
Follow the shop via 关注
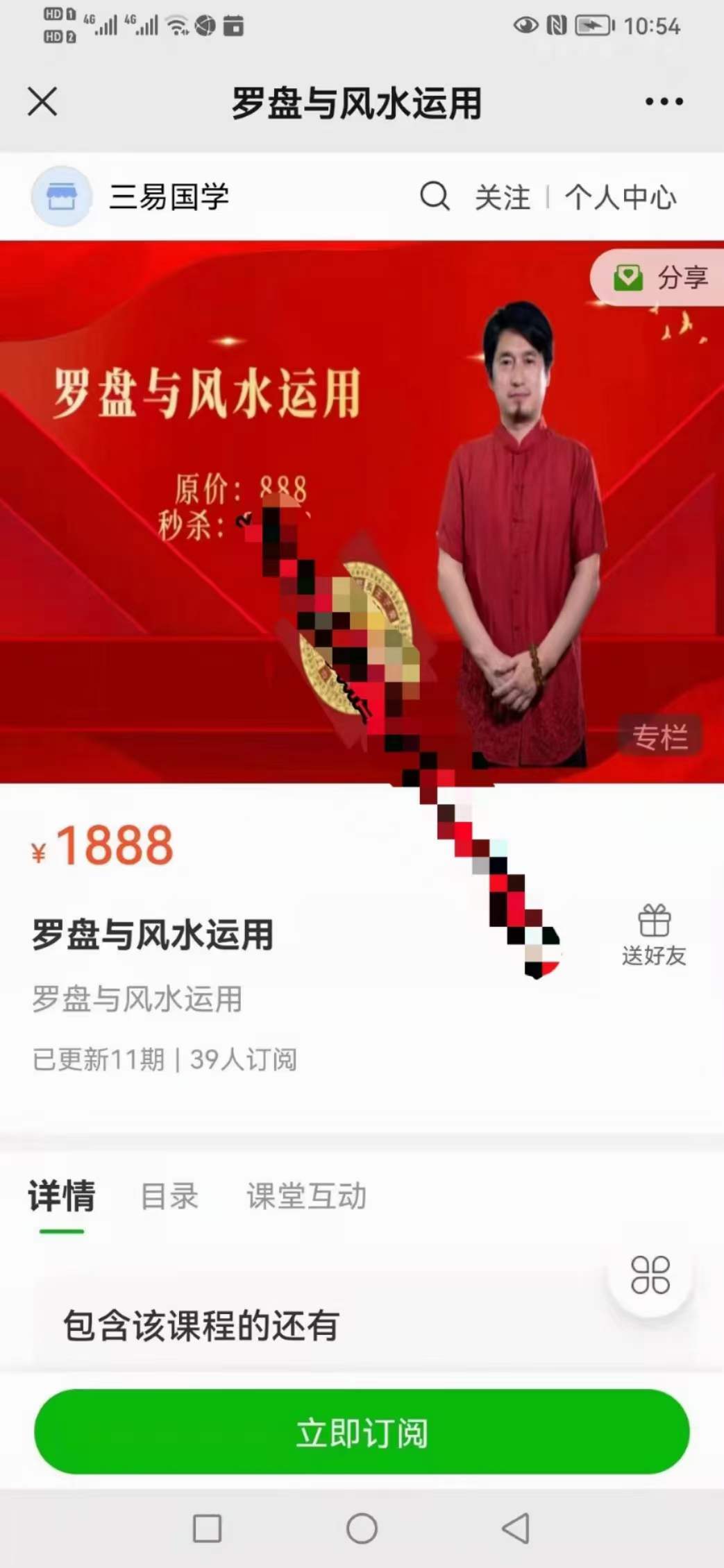[x=502, y=198]
